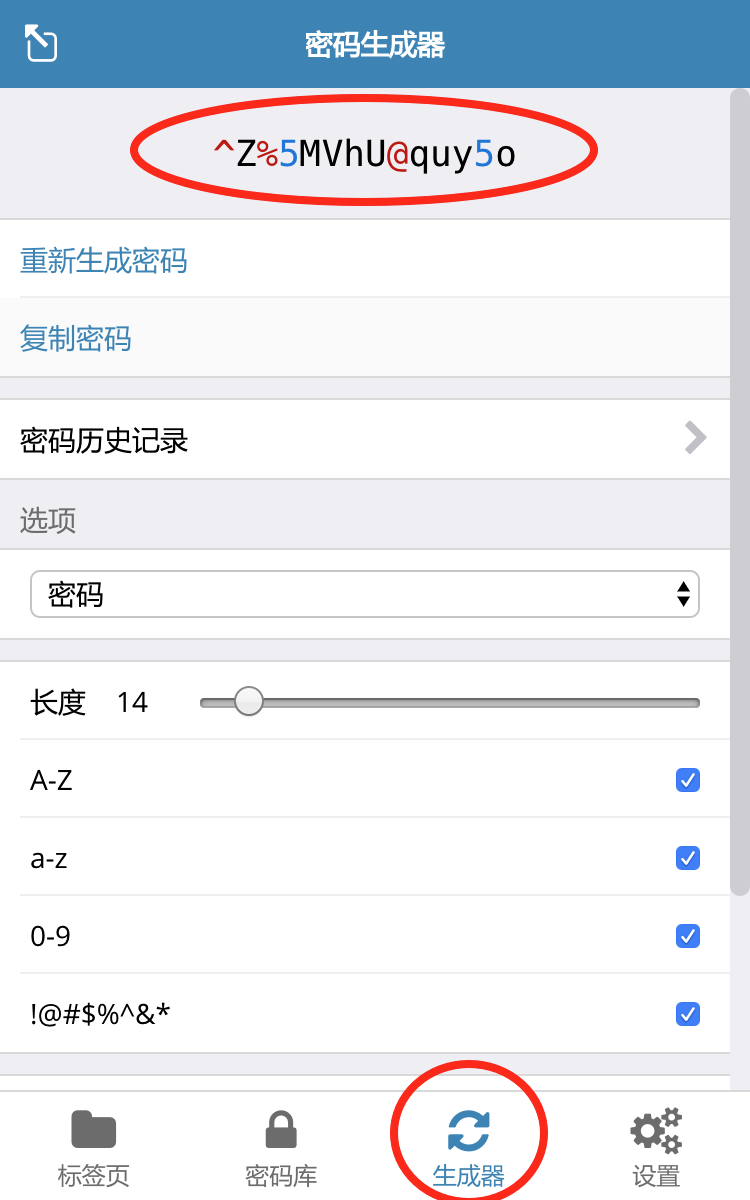Expand 密码历史记录 via its chevron
This screenshot has height=1200, width=750.
pos(697,437)
